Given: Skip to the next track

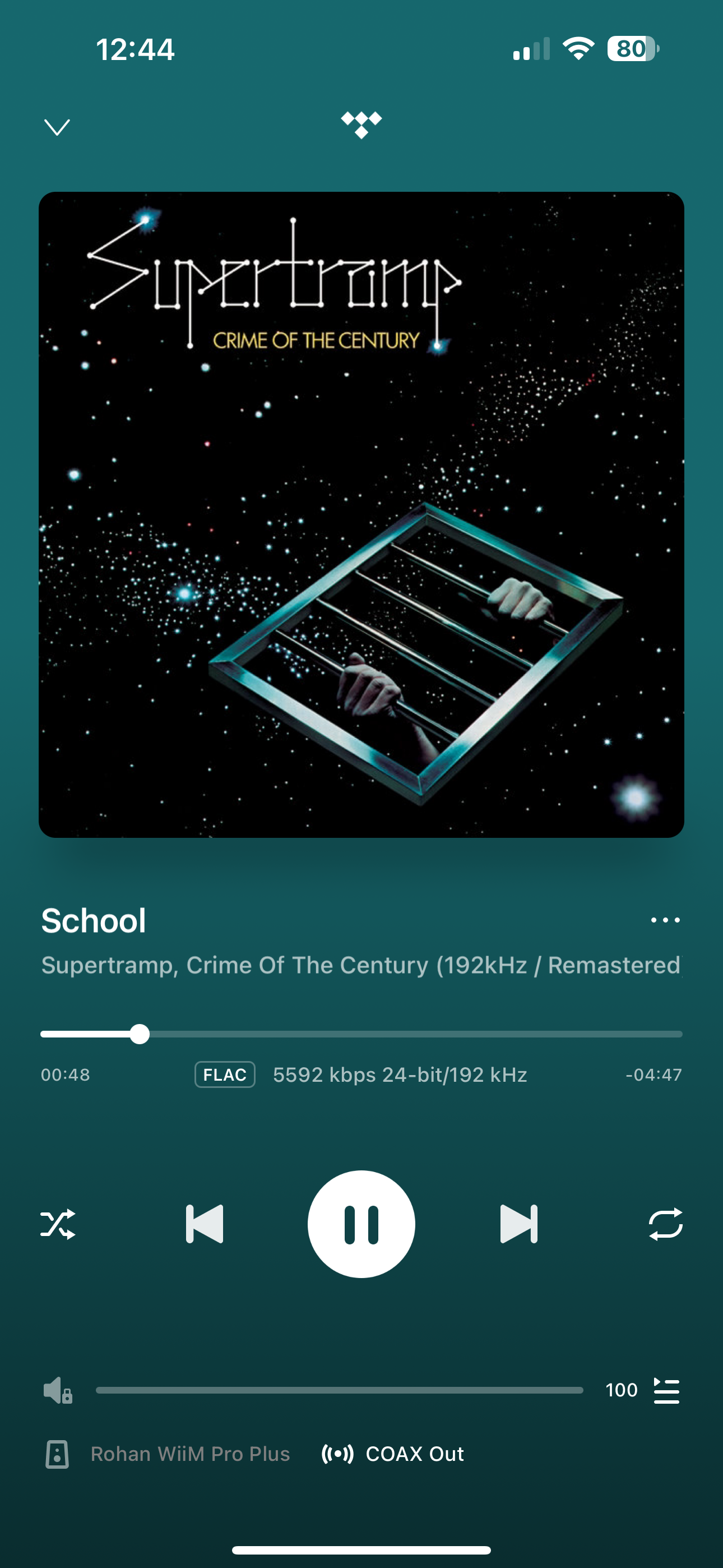Looking at the screenshot, I should tap(518, 1224).
